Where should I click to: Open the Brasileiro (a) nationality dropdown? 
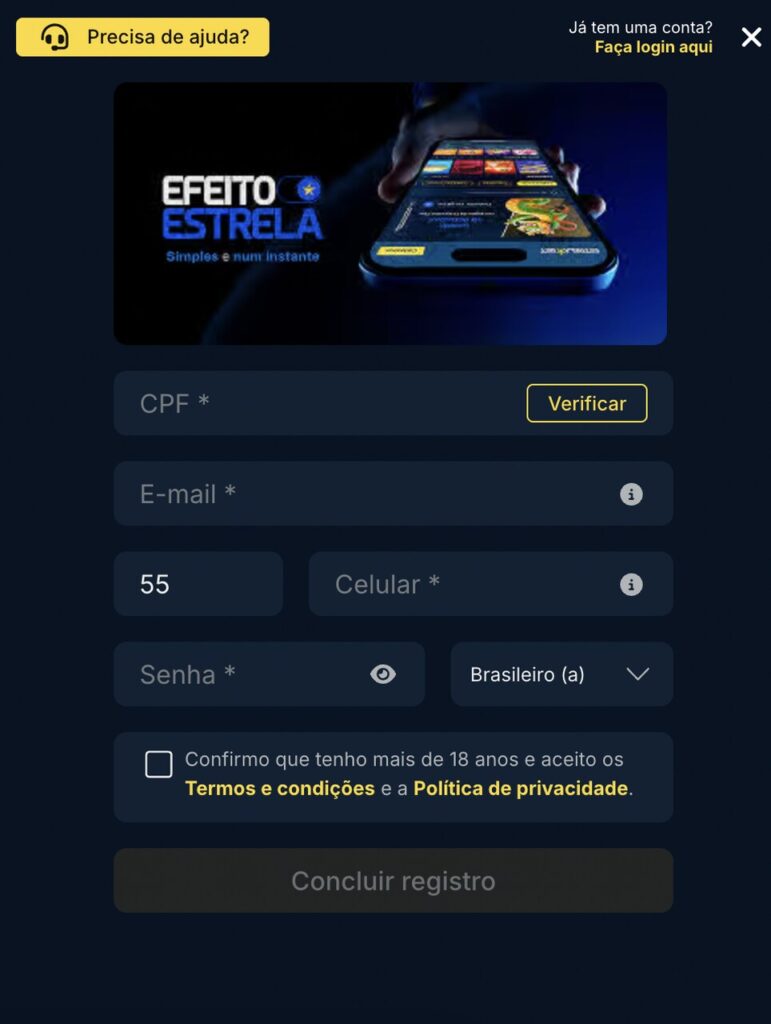pos(561,674)
